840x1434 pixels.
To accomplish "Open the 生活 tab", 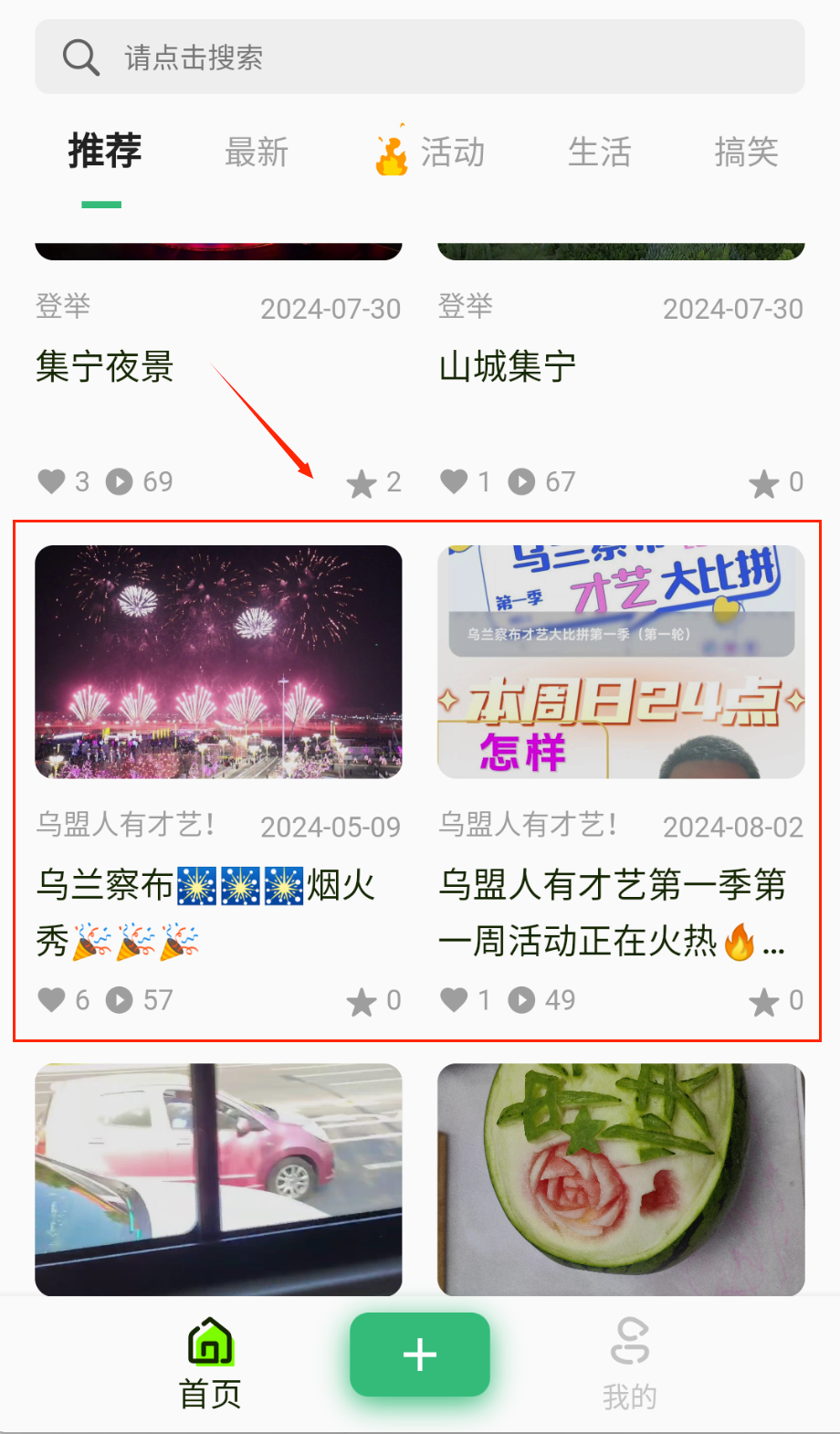I will [599, 153].
